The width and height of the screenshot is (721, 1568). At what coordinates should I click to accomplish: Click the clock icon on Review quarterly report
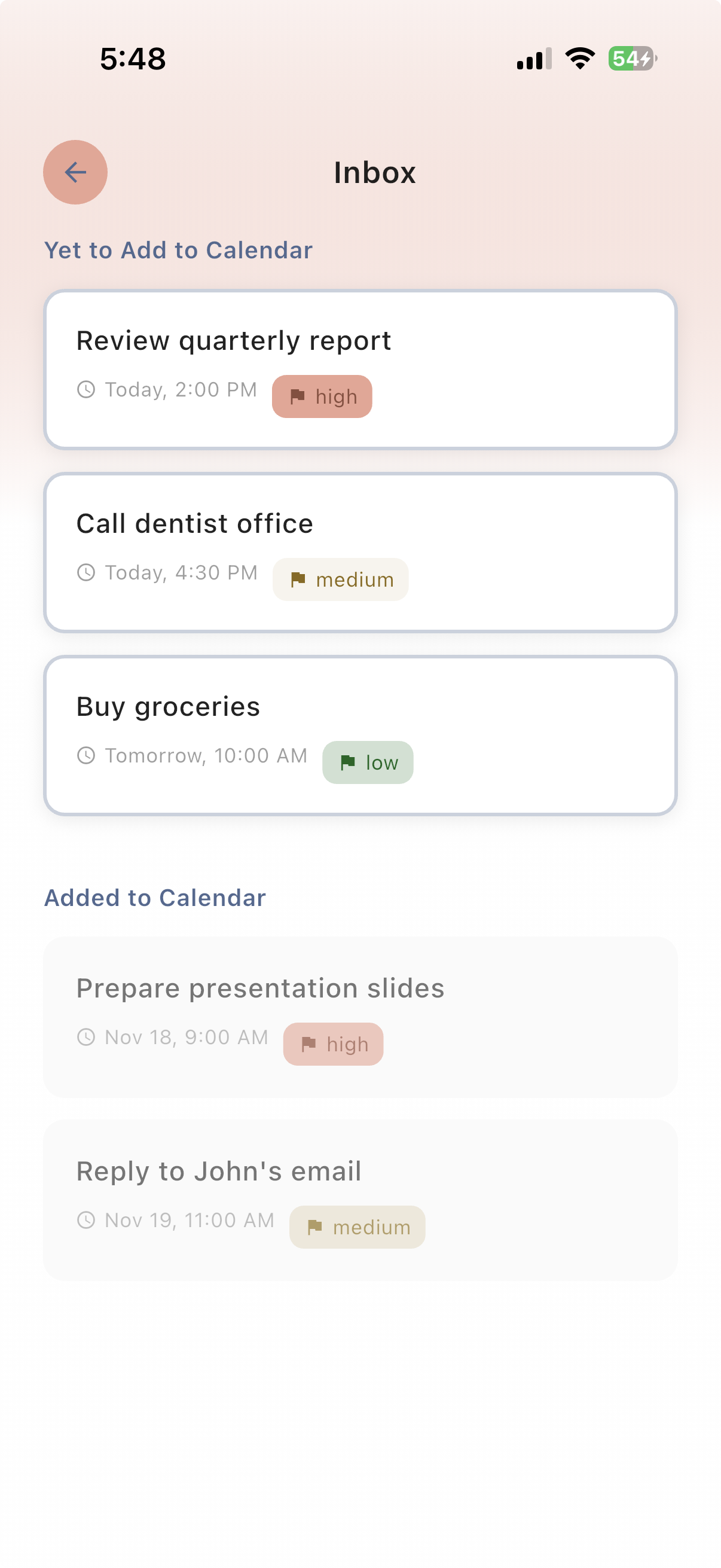tap(87, 388)
